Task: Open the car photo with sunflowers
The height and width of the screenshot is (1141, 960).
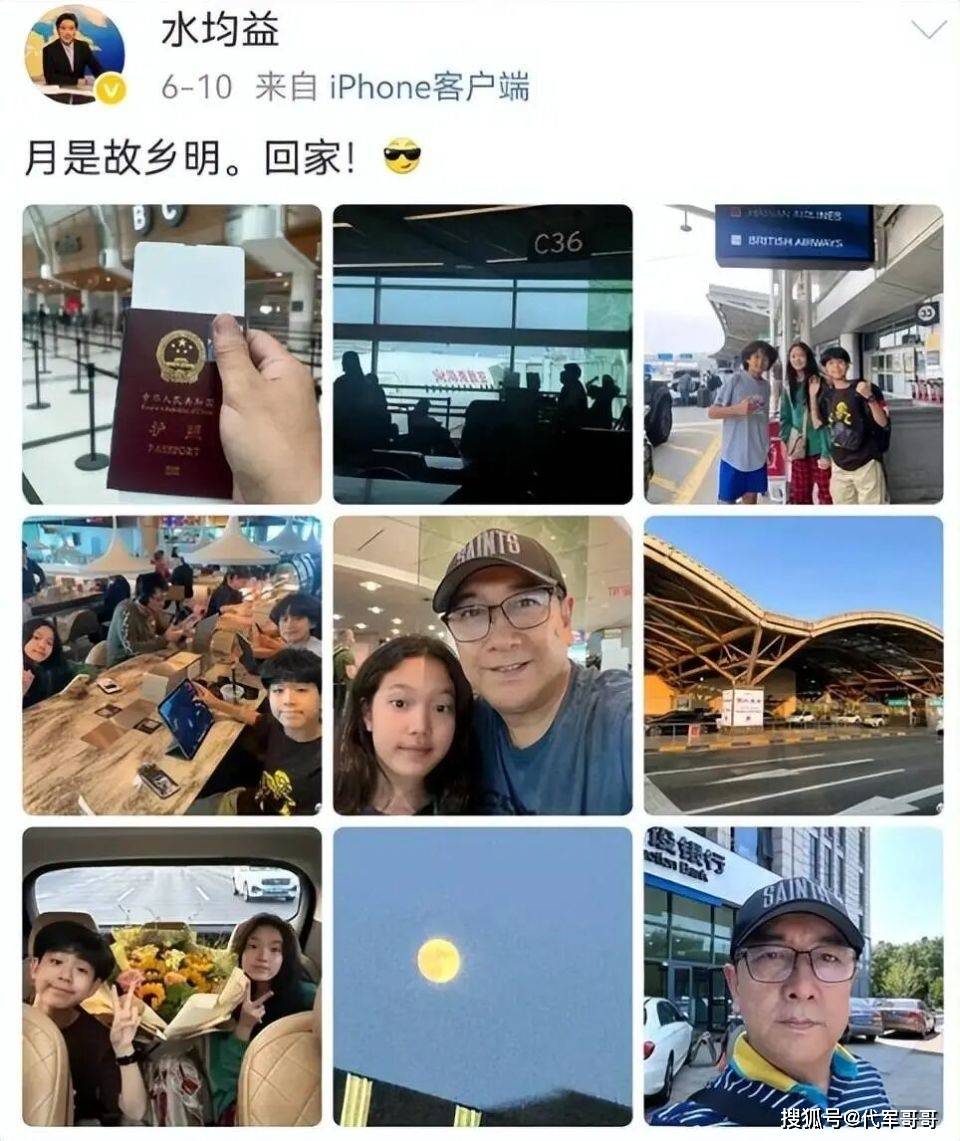Action: pyautogui.click(x=172, y=976)
